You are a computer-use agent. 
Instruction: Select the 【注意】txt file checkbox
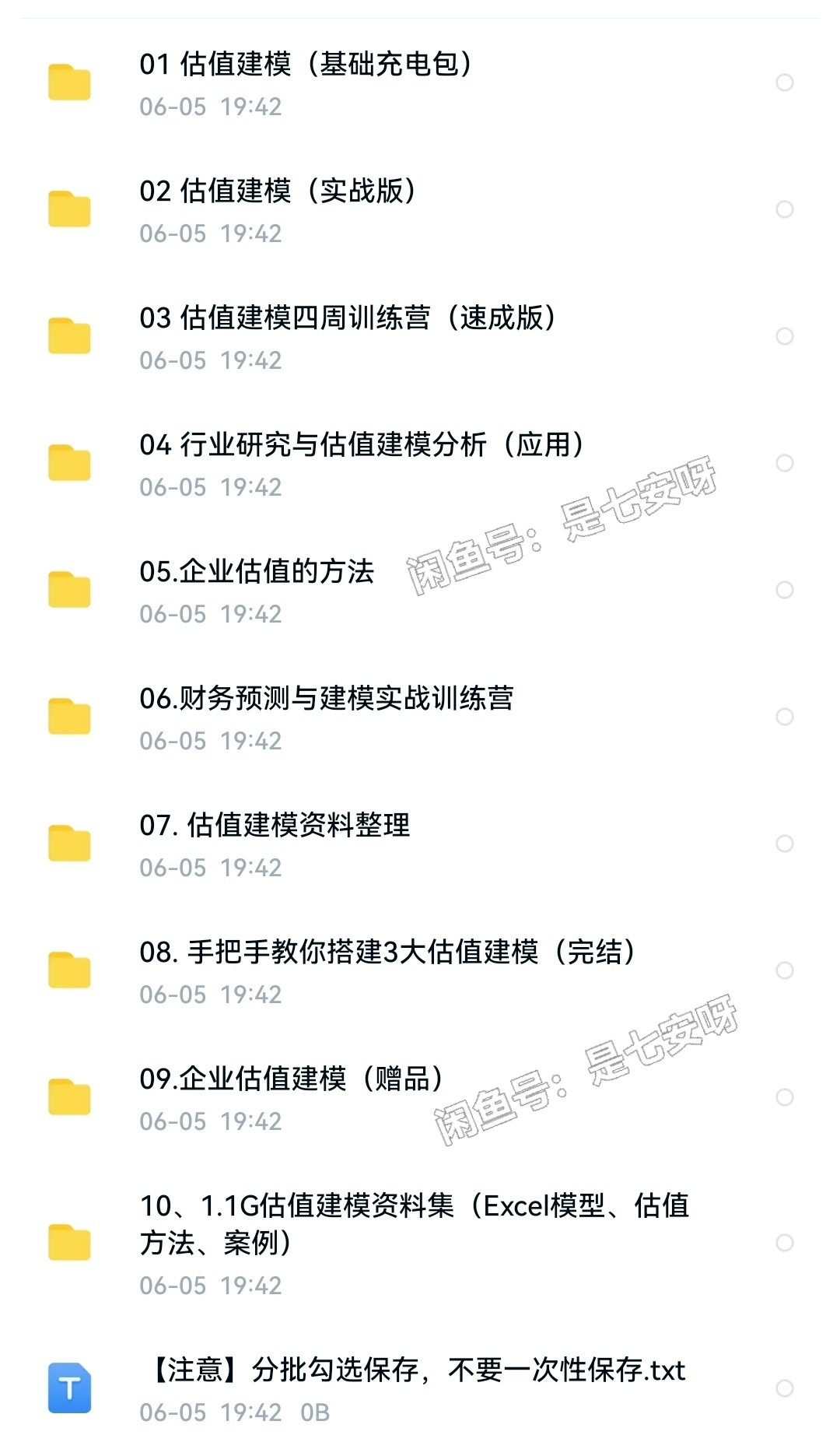click(x=785, y=1388)
